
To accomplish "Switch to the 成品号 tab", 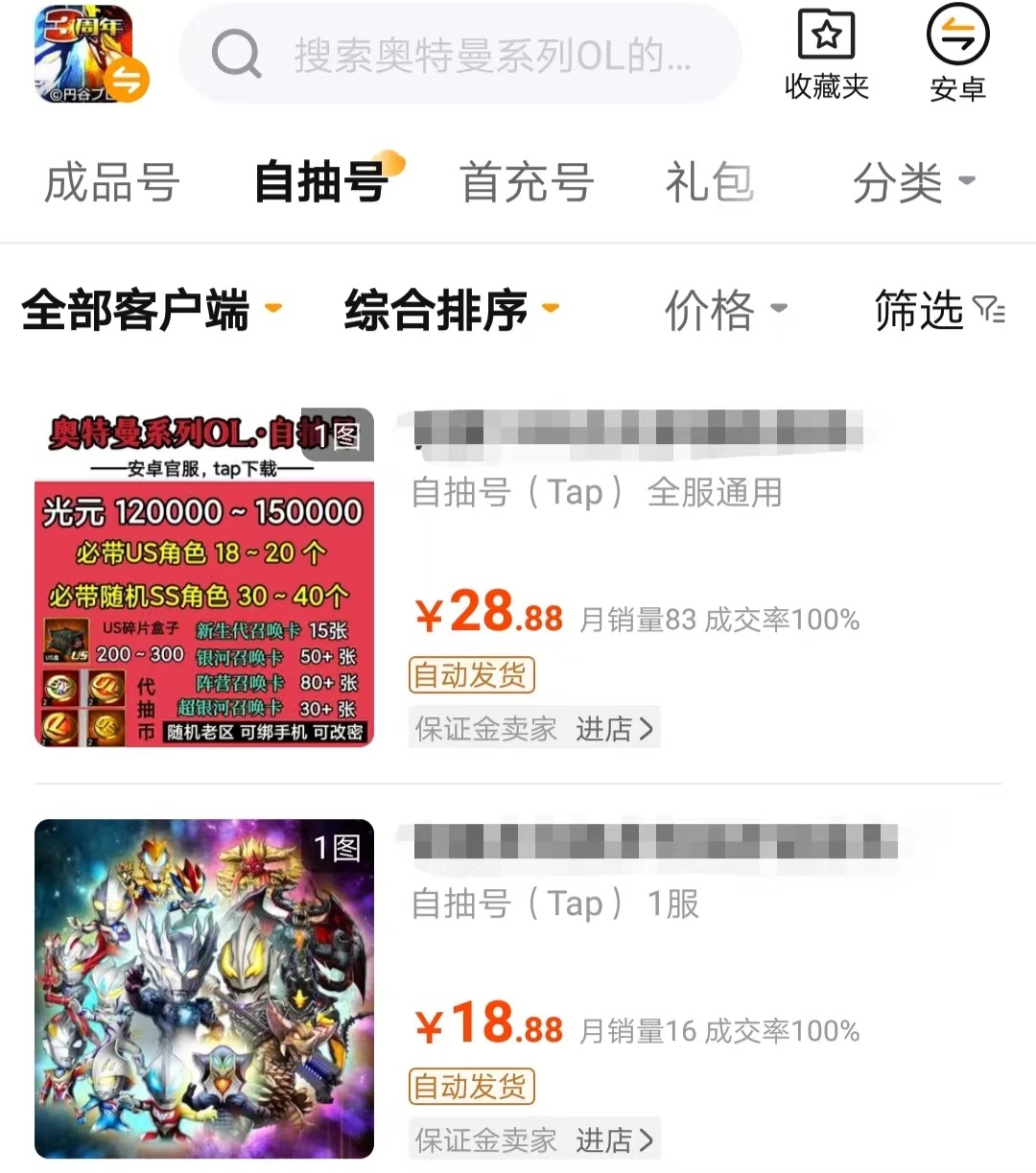I will (112, 182).
